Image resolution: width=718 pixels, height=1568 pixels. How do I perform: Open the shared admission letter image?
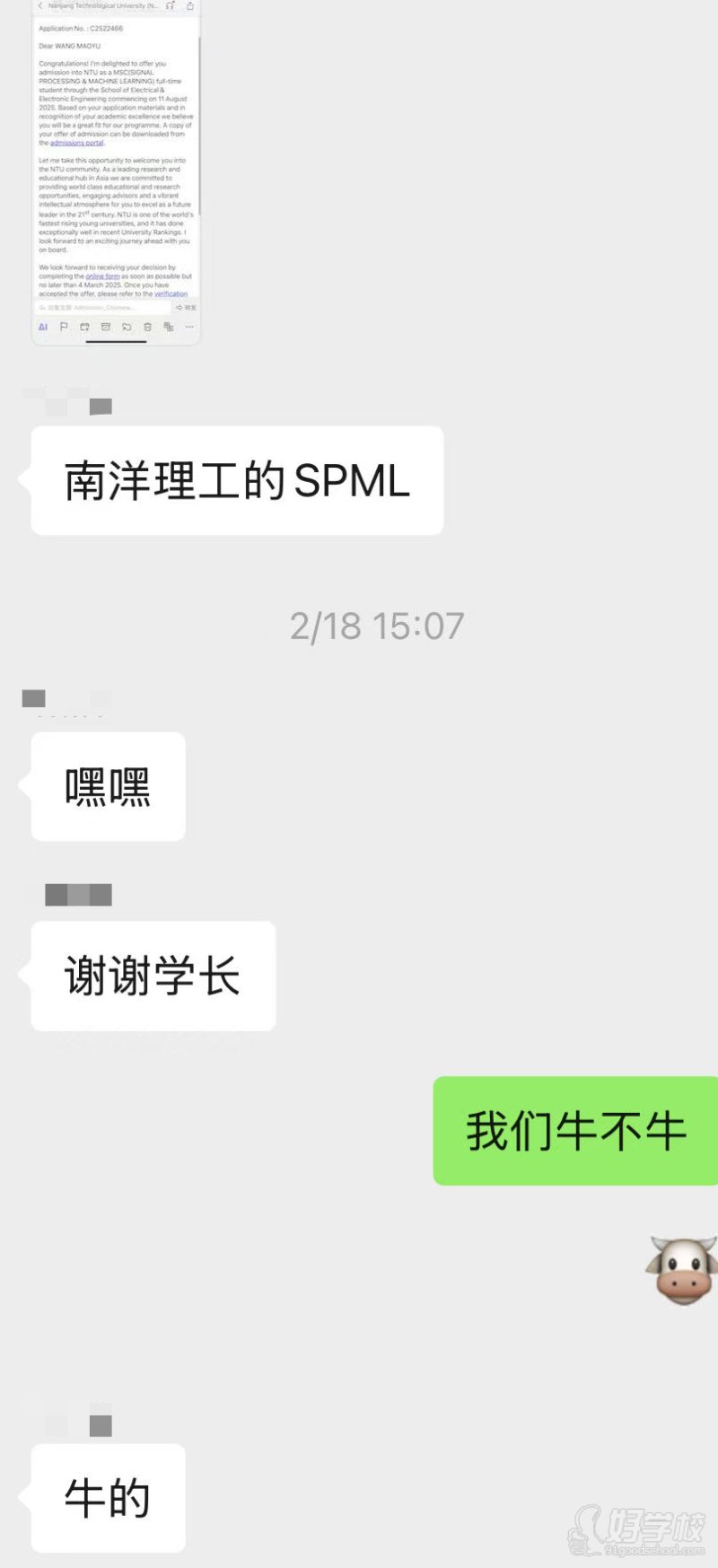[x=116, y=171]
